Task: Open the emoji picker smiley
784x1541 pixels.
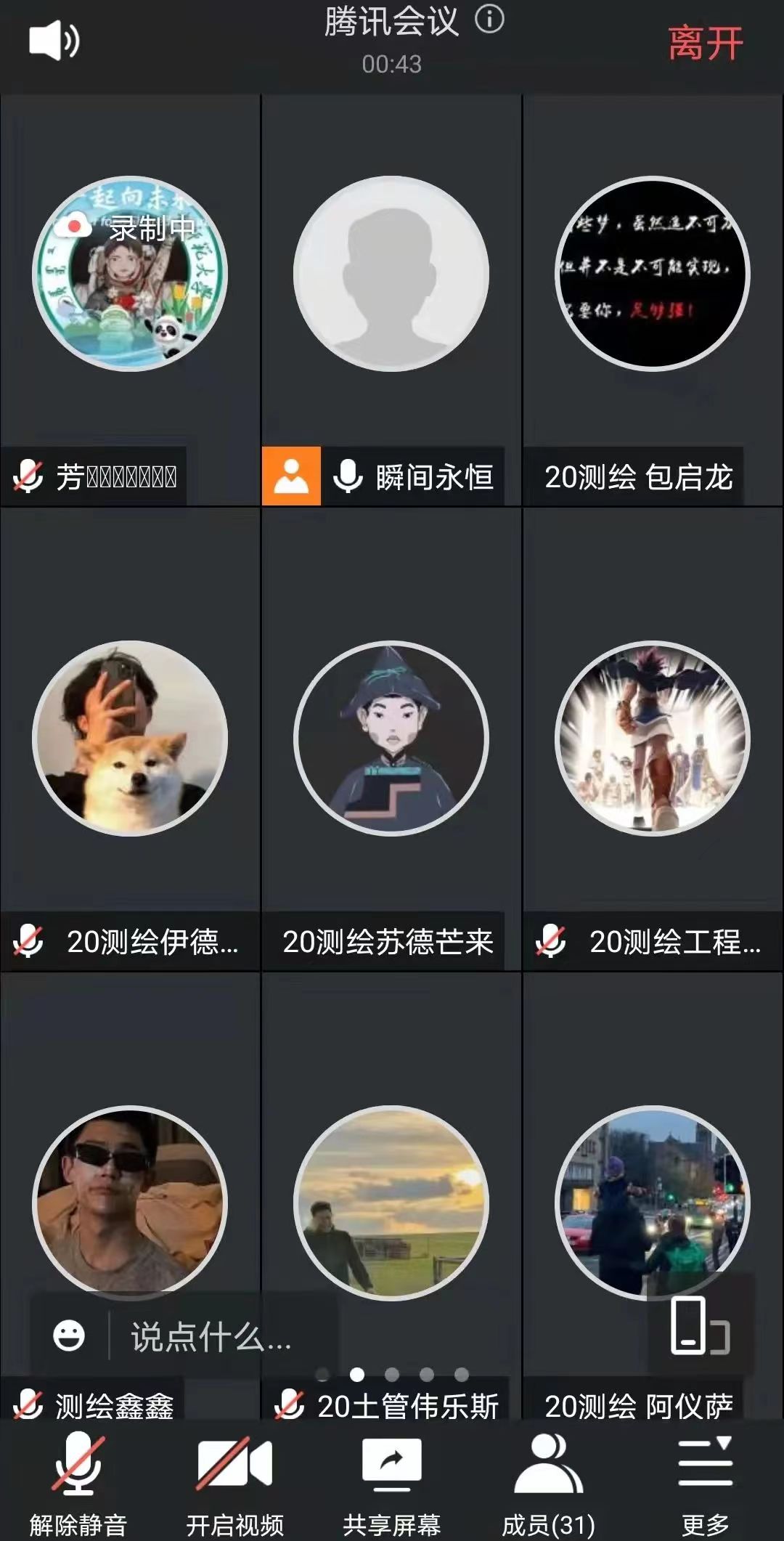Action: pos(69,1336)
